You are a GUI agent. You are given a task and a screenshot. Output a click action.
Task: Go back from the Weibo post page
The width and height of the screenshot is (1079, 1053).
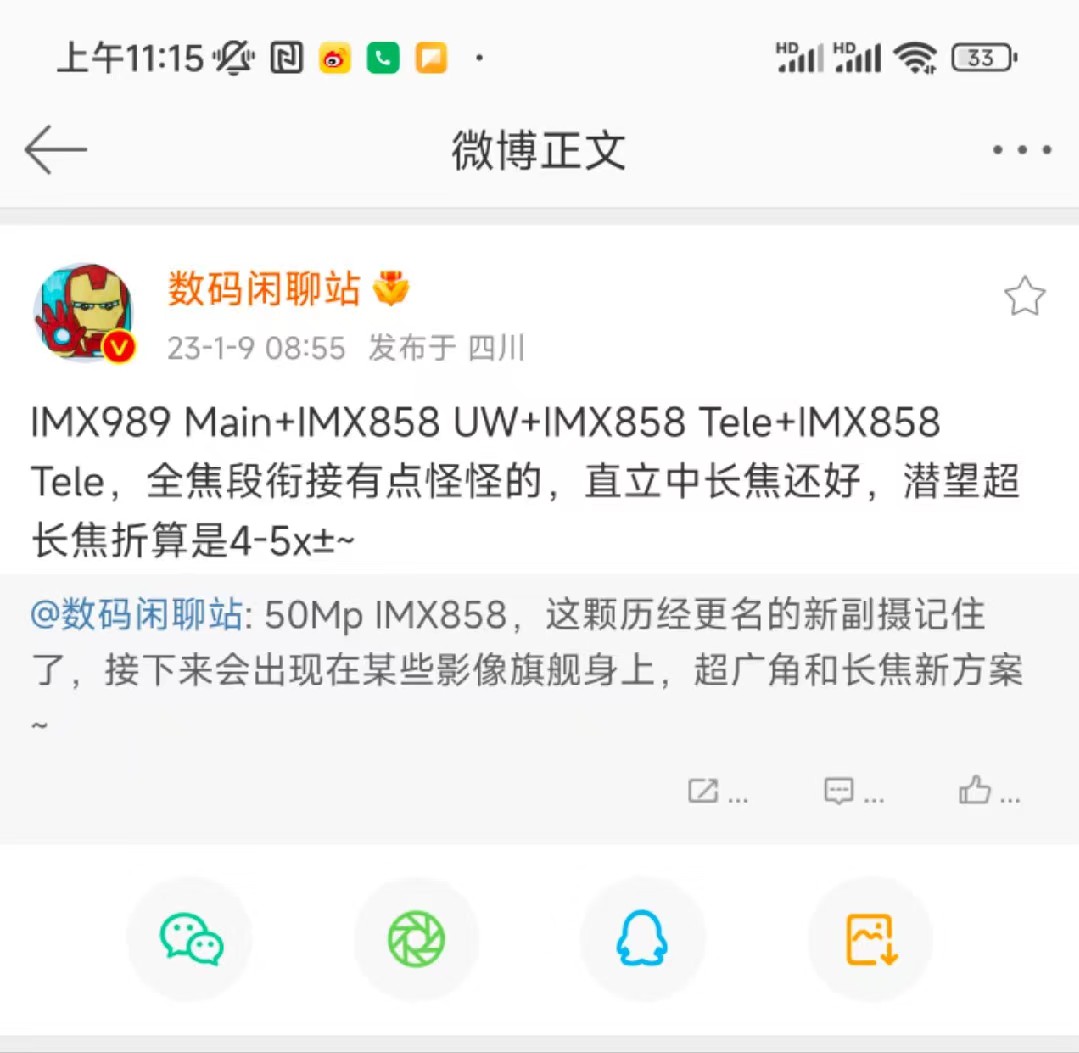pos(56,150)
